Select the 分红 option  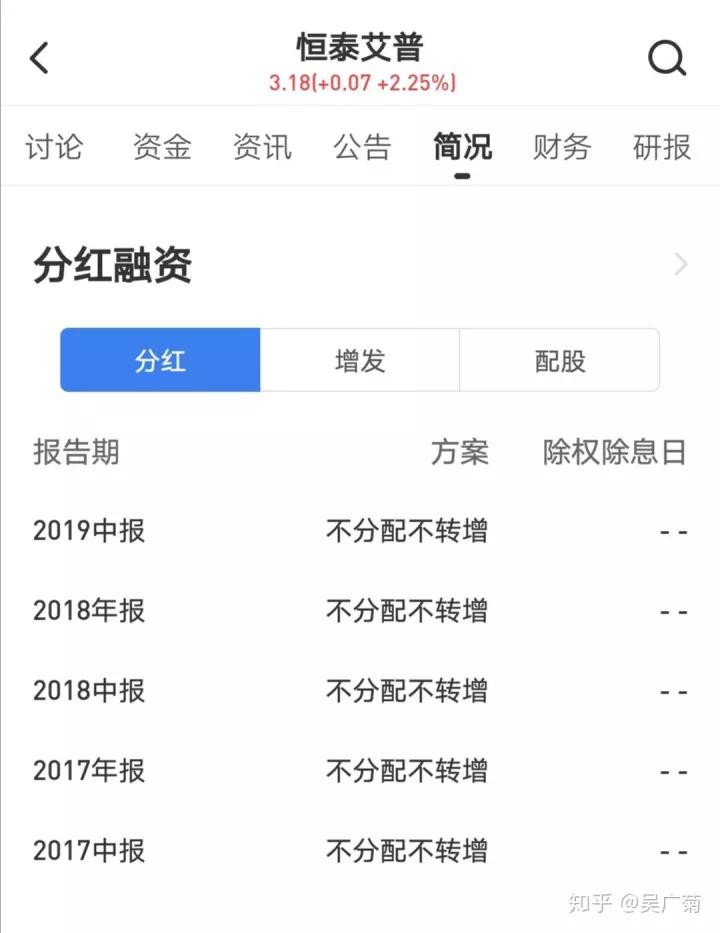tap(160, 360)
